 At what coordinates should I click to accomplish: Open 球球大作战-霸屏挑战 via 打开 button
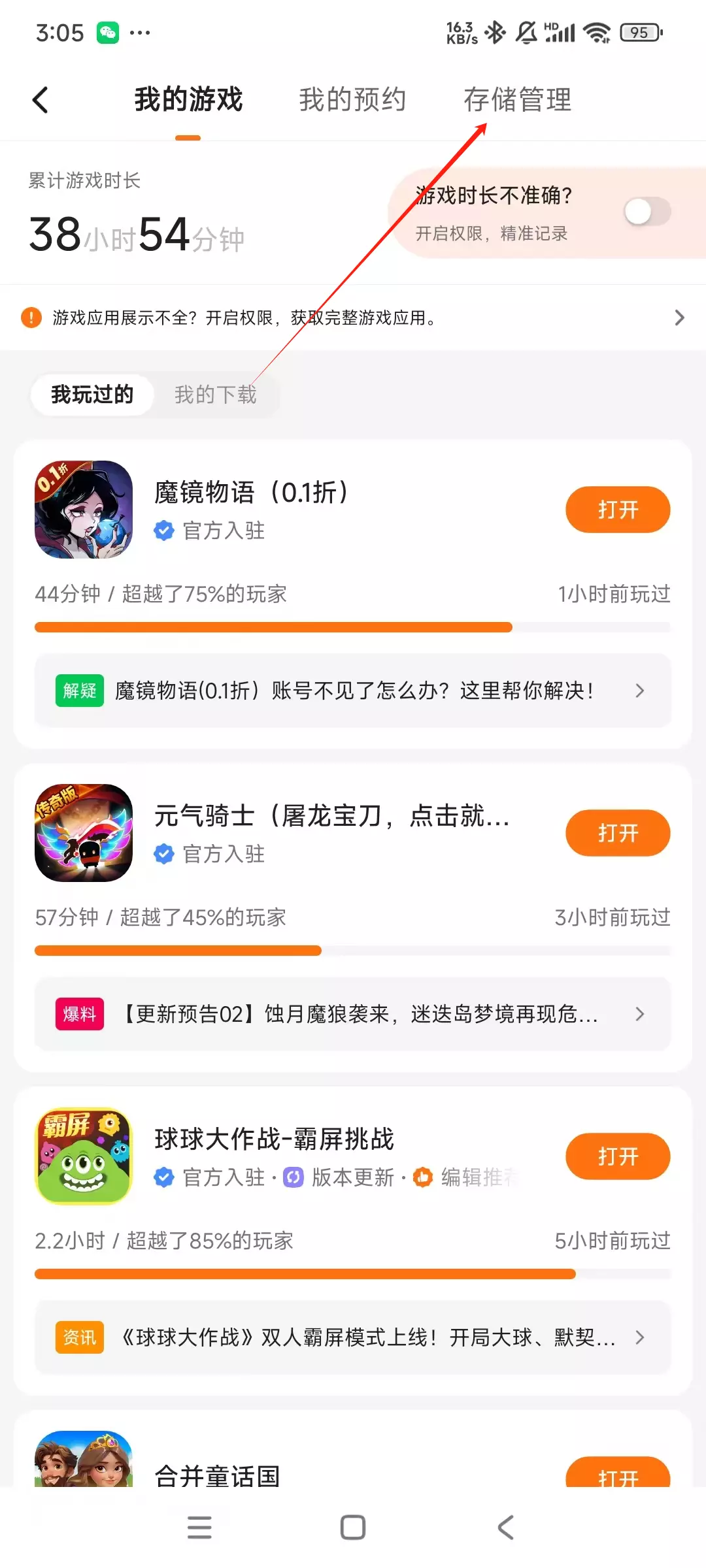coord(617,1156)
